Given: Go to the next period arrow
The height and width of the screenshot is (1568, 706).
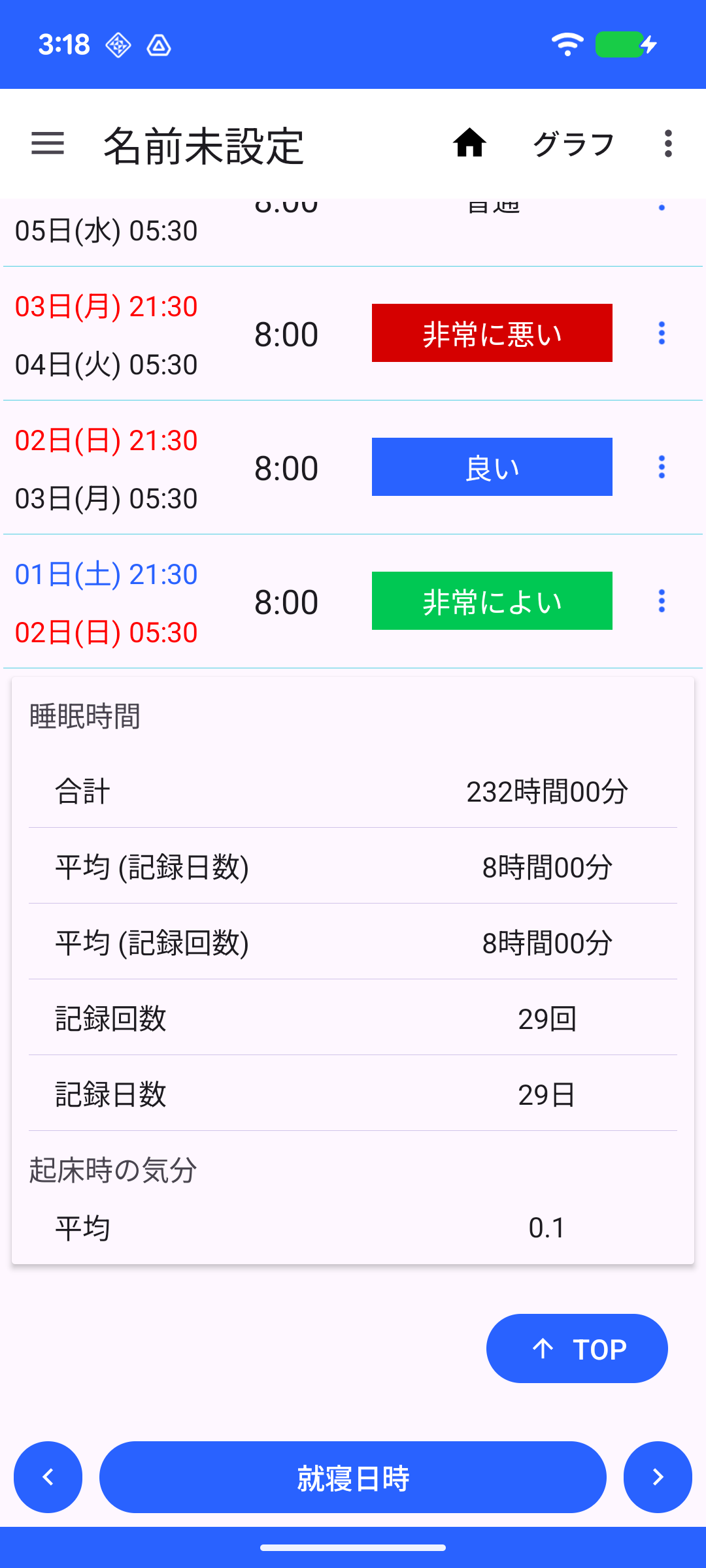Looking at the screenshot, I should pos(658,1477).
